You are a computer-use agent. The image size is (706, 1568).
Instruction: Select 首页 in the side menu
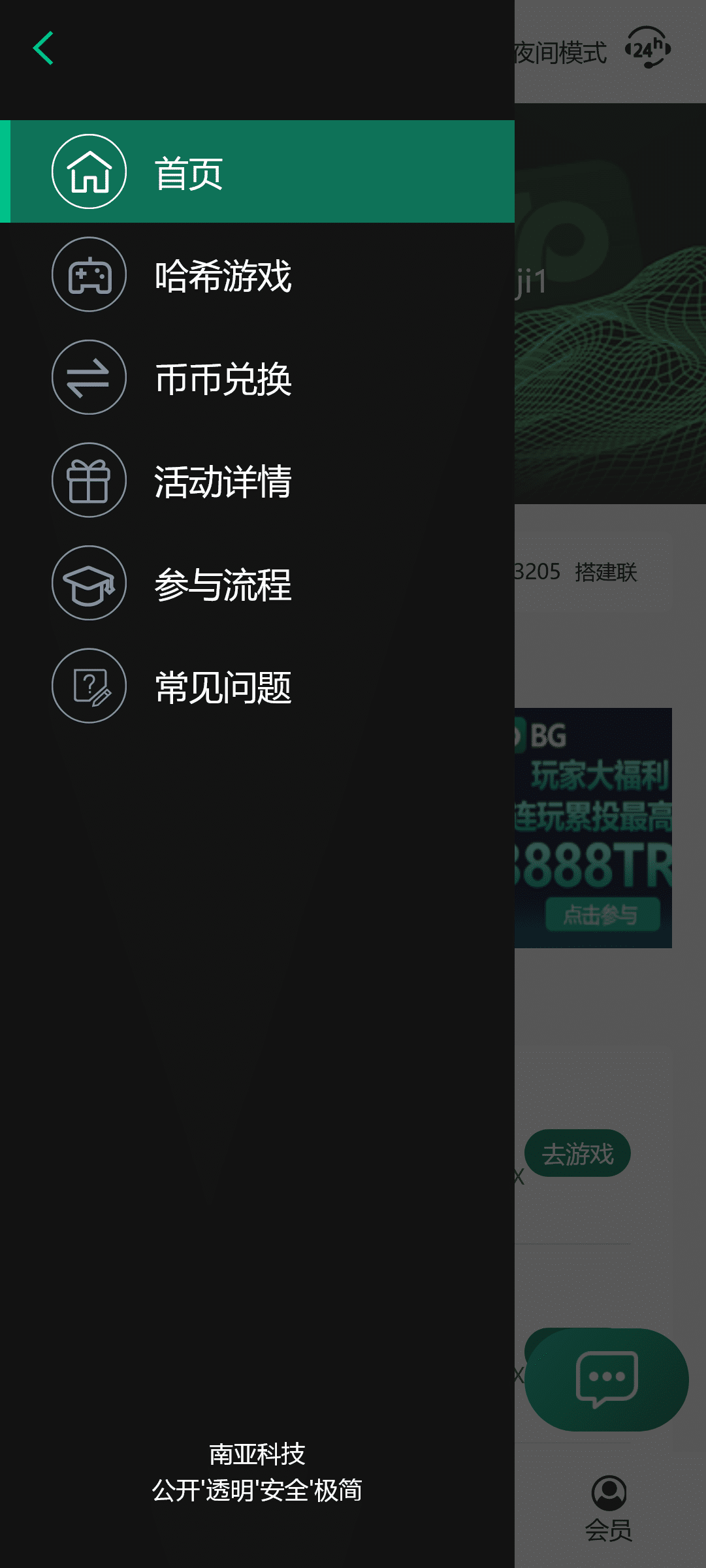tap(257, 172)
